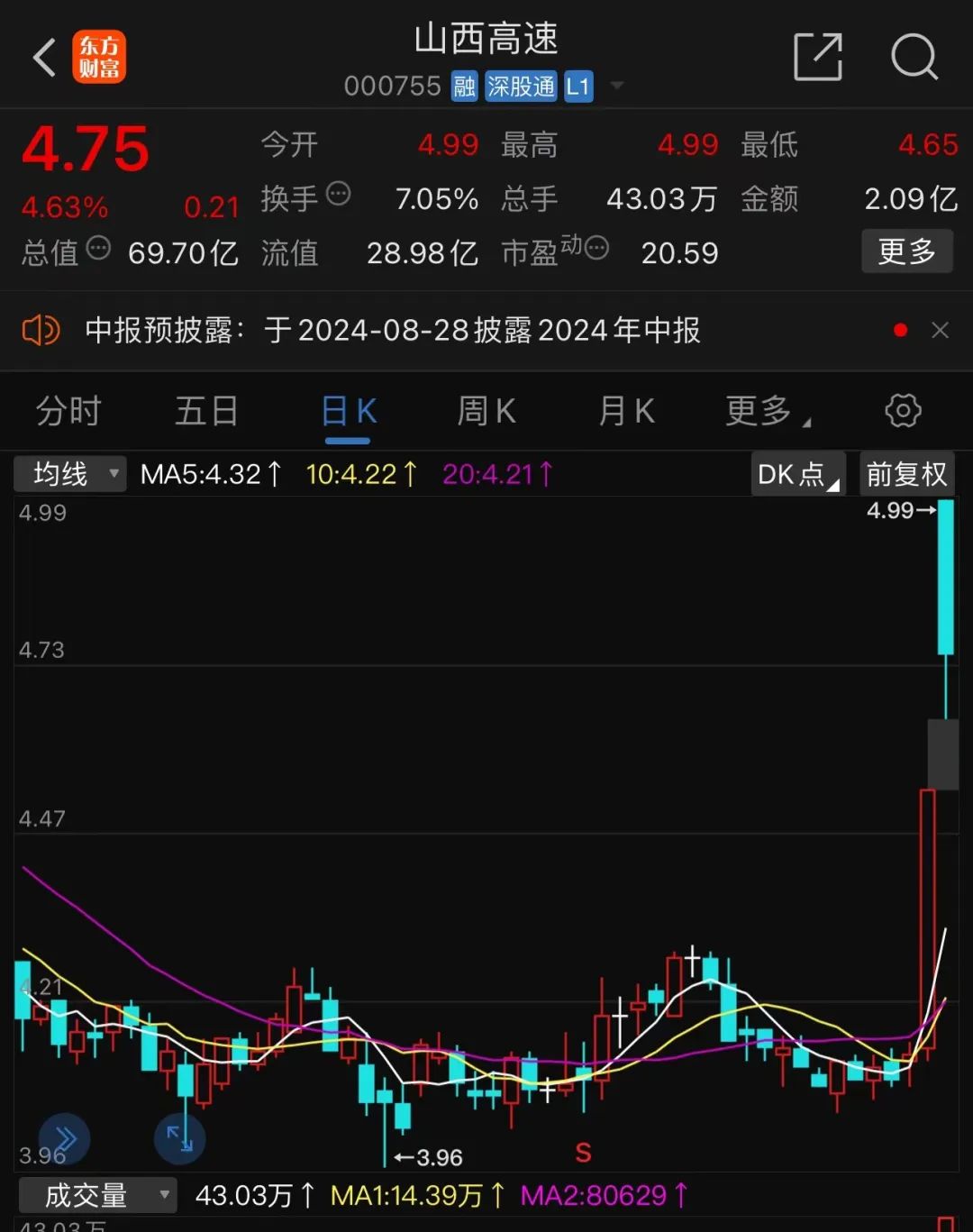
Task: Open the stock search
Action: pyautogui.click(x=914, y=58)
